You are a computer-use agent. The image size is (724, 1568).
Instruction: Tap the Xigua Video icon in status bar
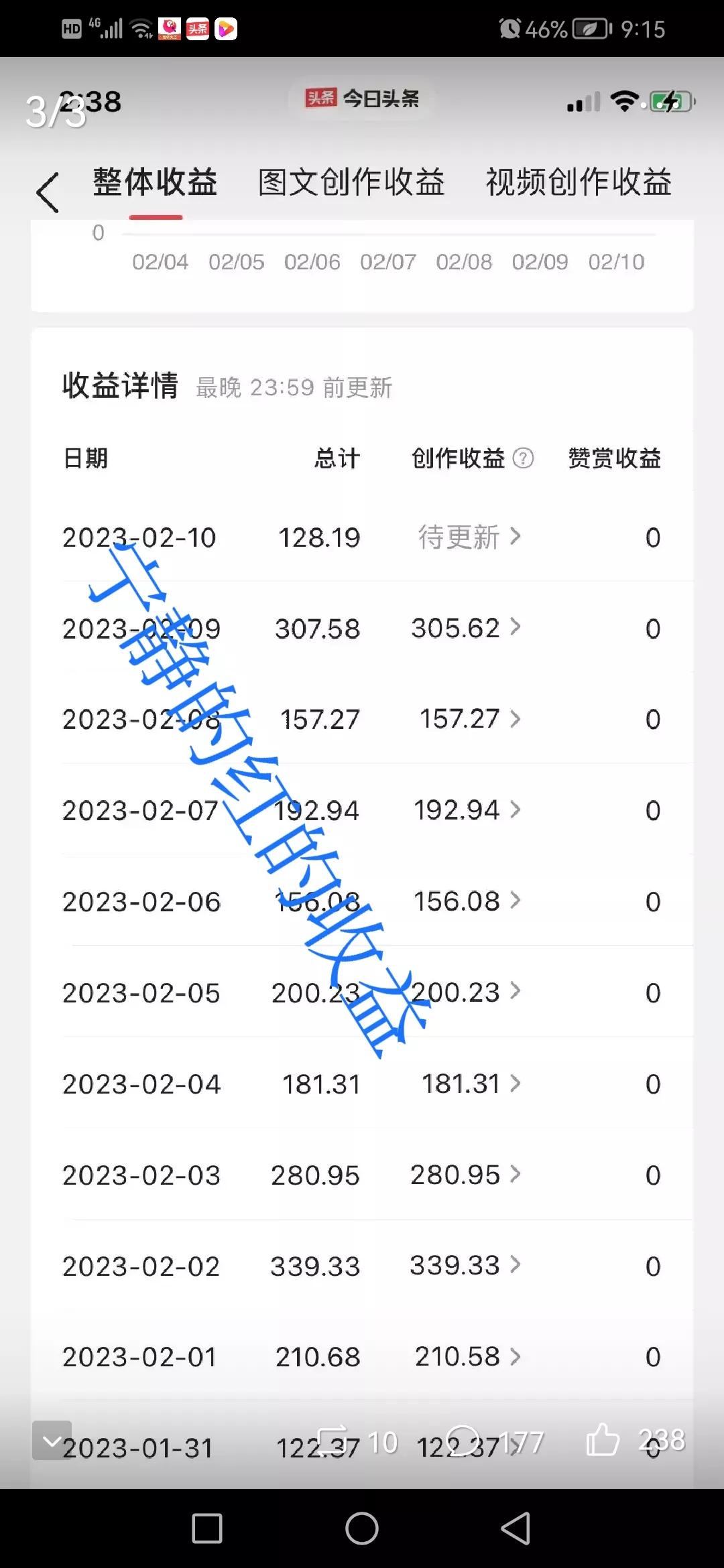(x=227, y=29)
